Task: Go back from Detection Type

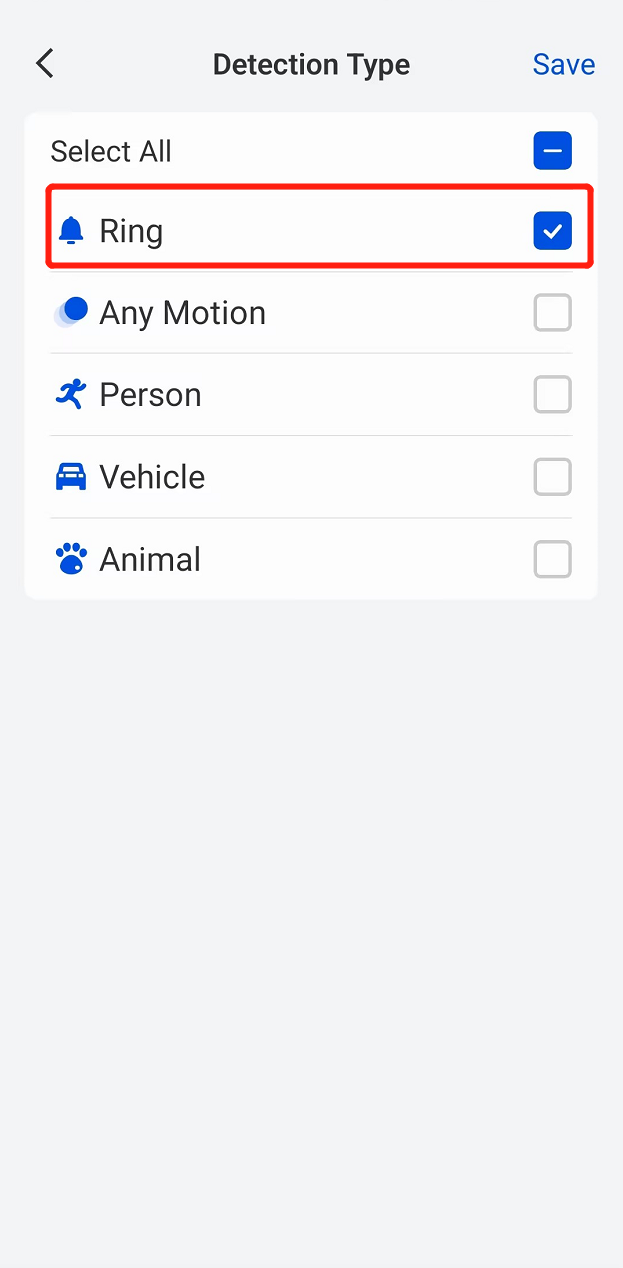Action: click(x=45, y=64)
